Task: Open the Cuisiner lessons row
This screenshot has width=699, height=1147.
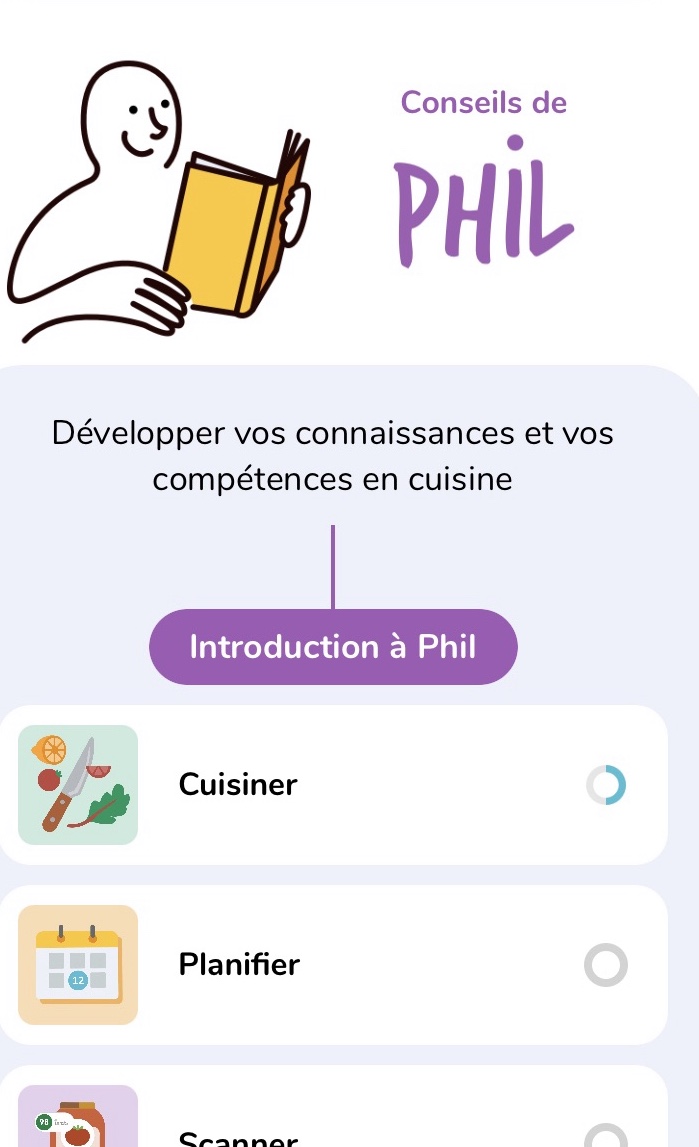Action: coord(333,785)
